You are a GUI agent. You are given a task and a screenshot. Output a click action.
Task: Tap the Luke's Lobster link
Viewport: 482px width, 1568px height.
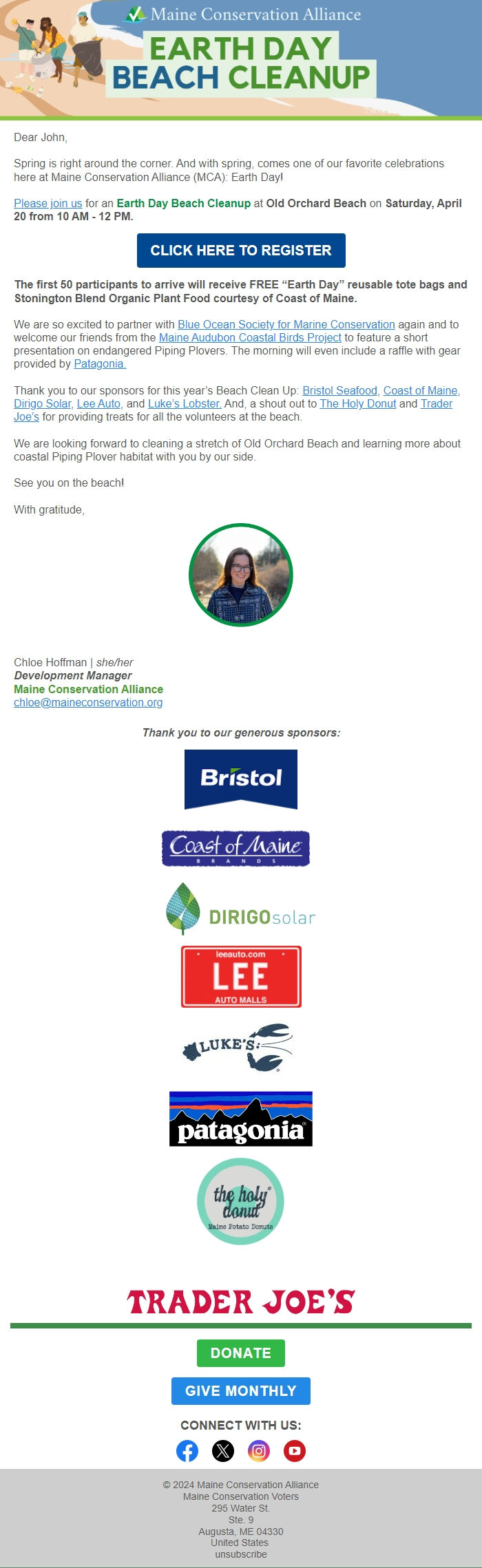click(x=185, y=404)
